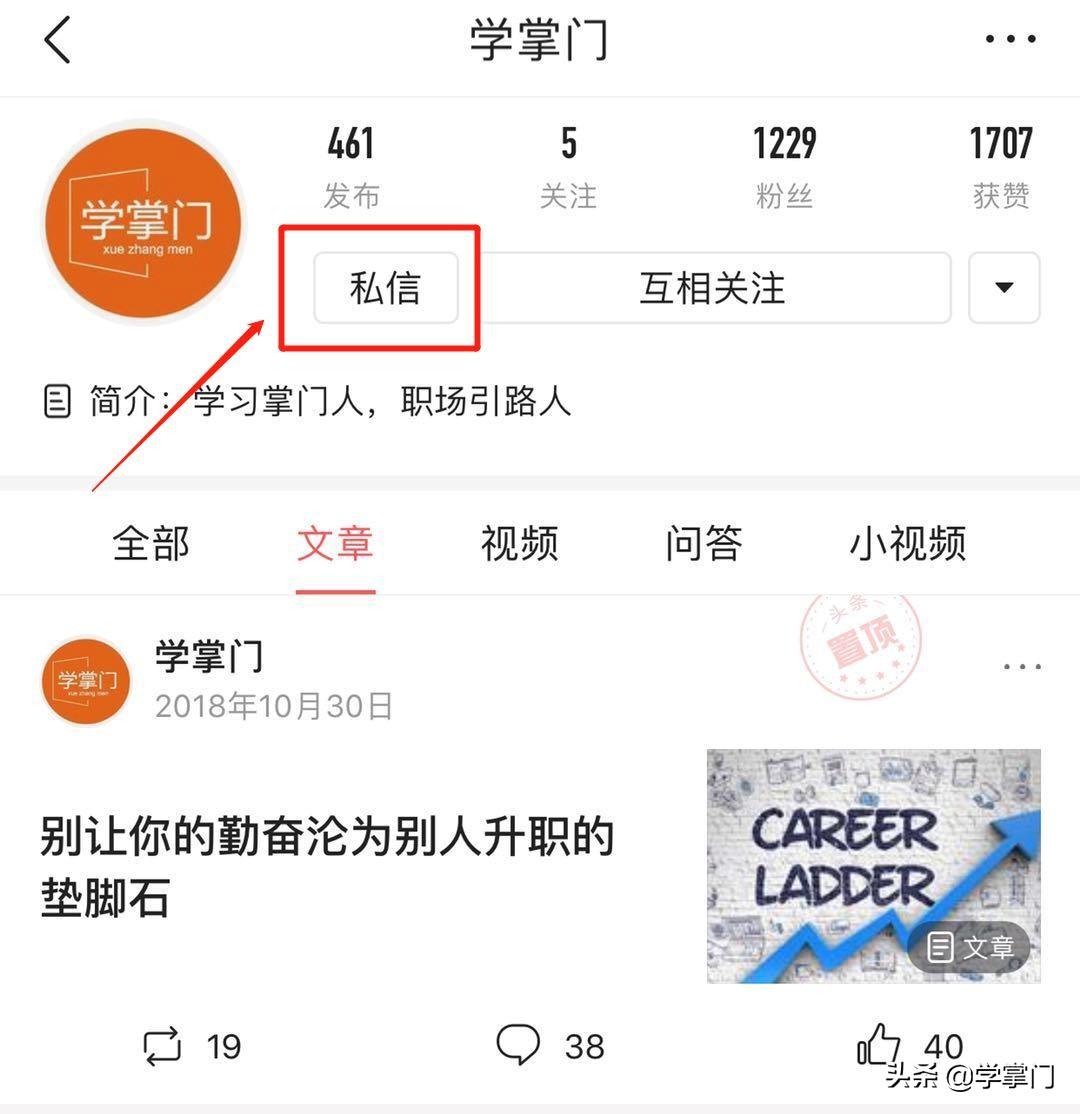Viewport: 1080px width, 1114px height.
Task: Open the three-dot menu in the header
Action: tap(1010, 40)
